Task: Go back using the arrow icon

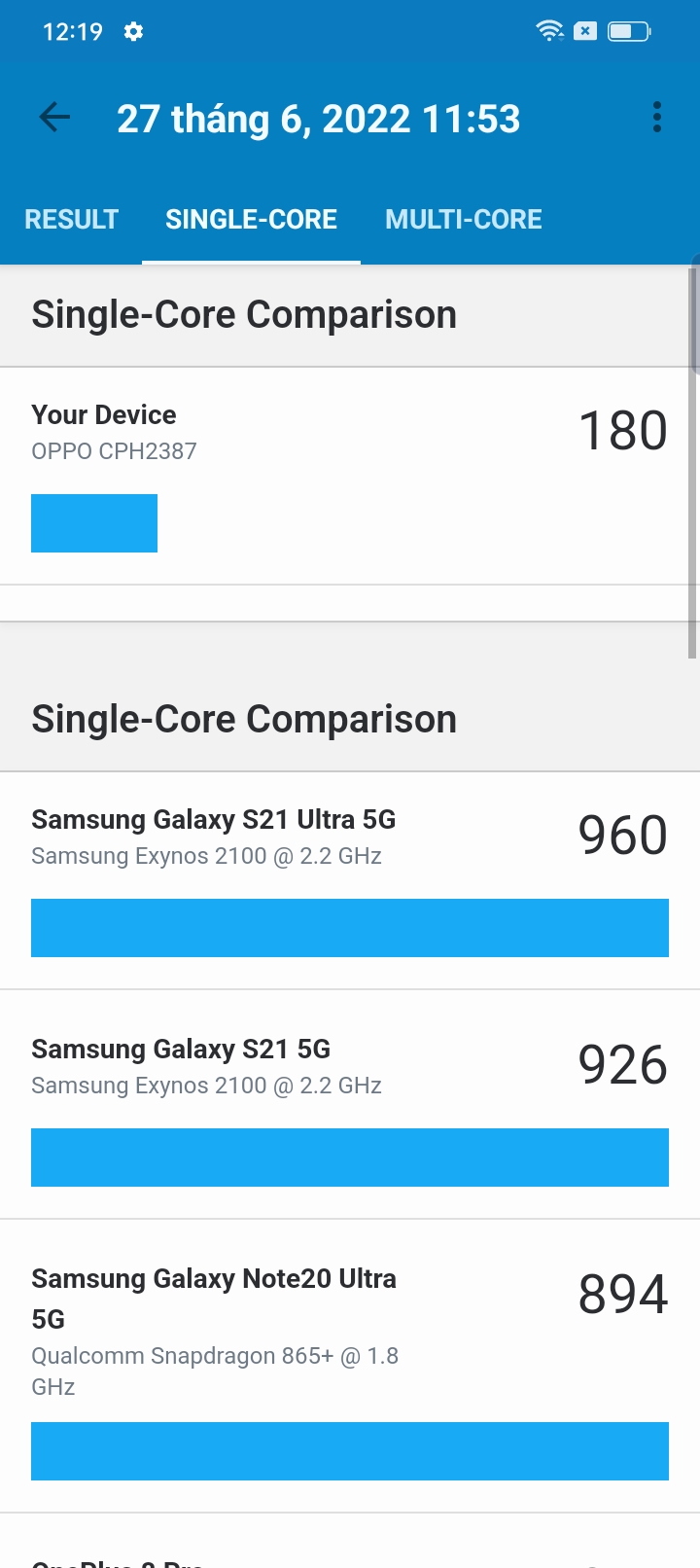Action: [54, 118]
